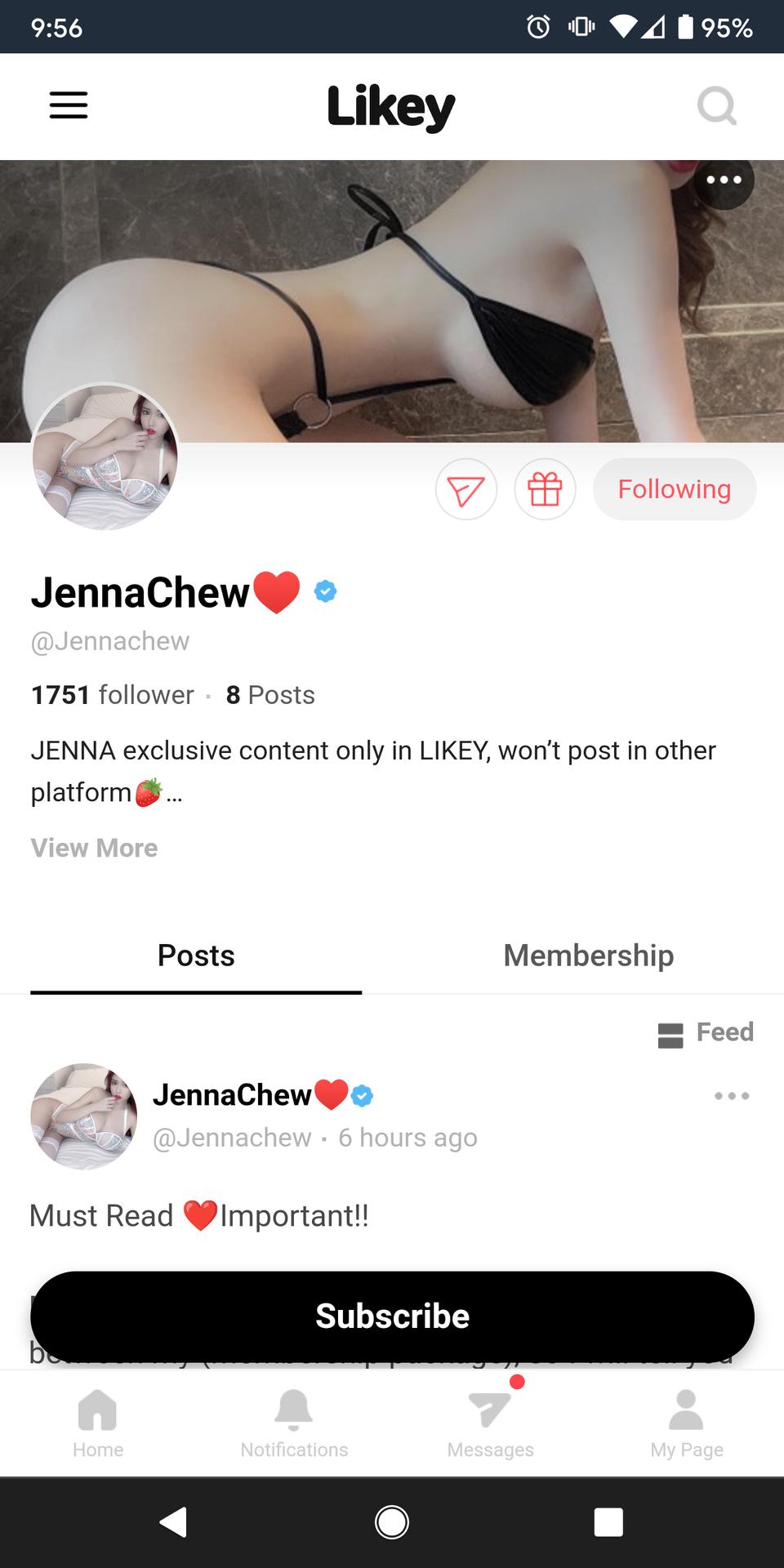
Task: Subscribe to JennaChew
Action: pos(392,1316)
